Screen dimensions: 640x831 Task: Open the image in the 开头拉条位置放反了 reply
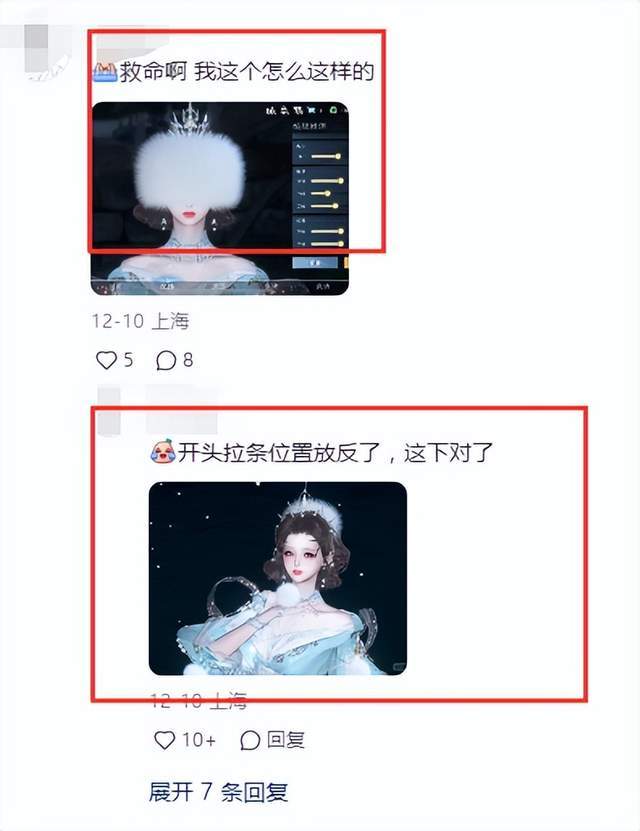[277, 577]
